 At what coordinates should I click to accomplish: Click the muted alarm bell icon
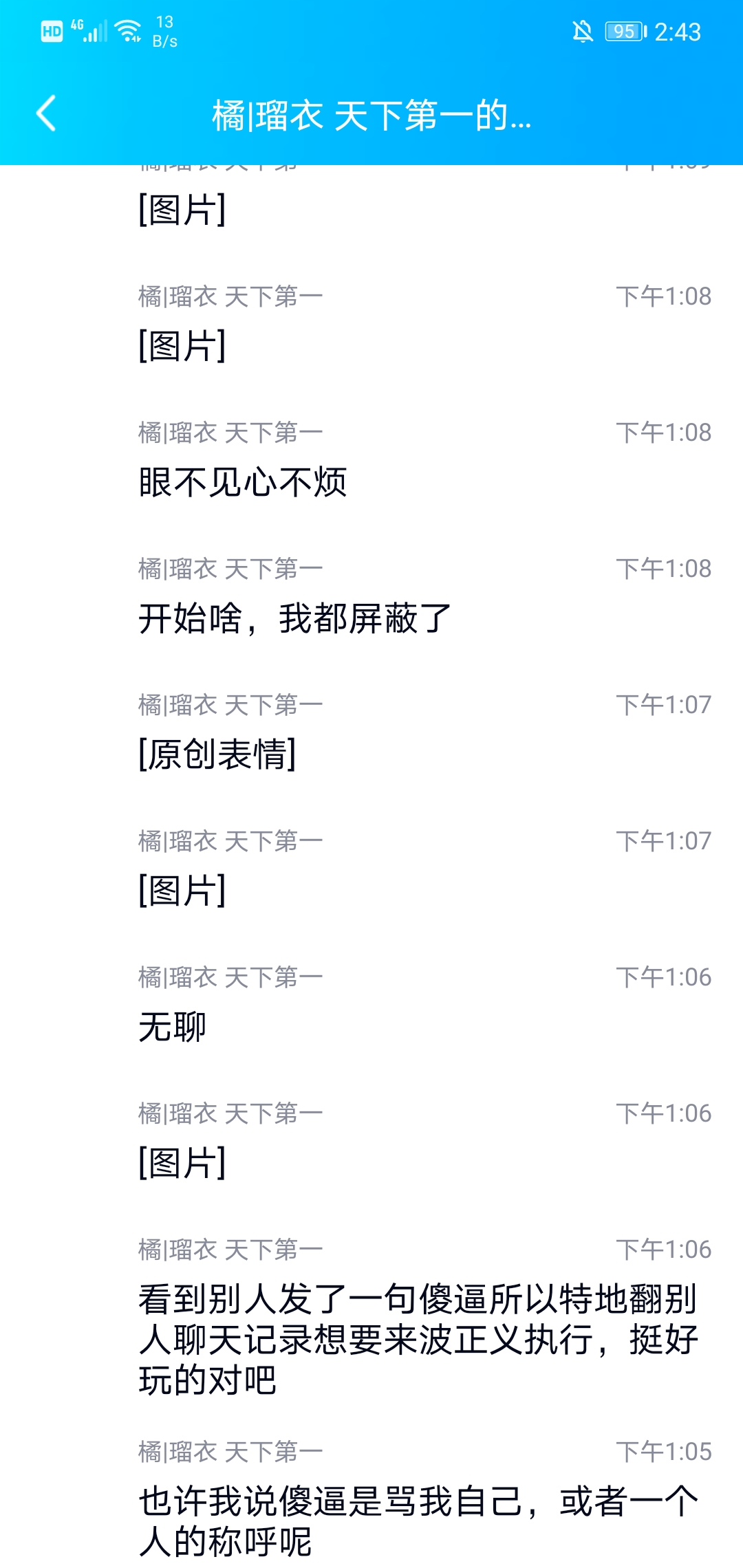tap(581, 31)
